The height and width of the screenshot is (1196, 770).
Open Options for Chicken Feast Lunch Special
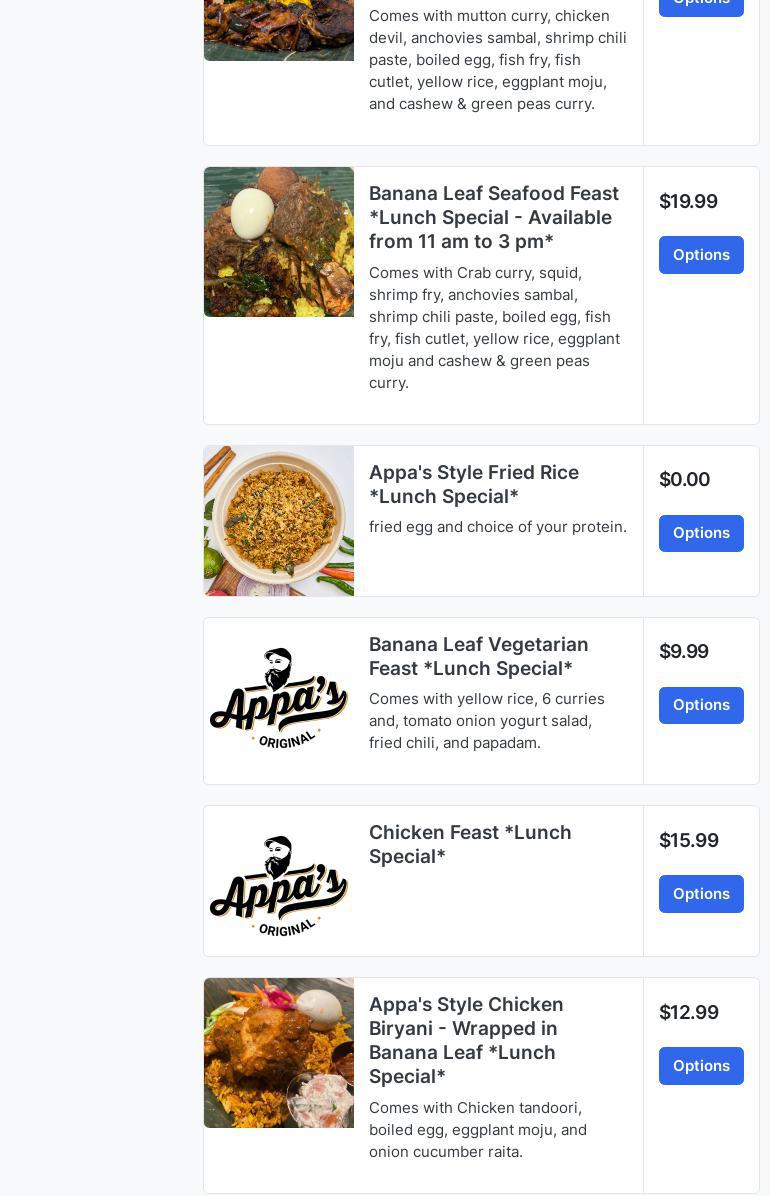pos(701,894)
